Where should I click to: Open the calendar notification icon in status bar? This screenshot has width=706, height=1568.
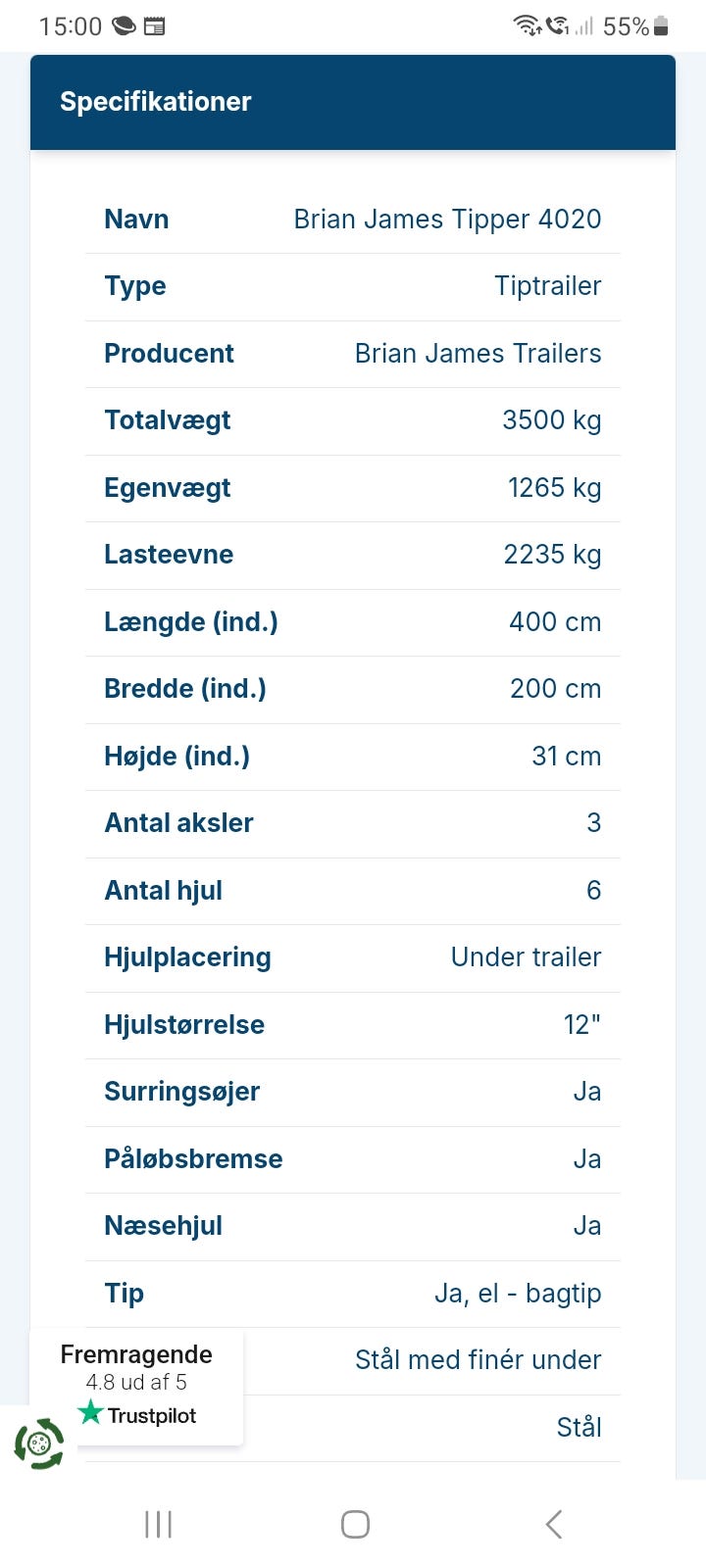161,26
